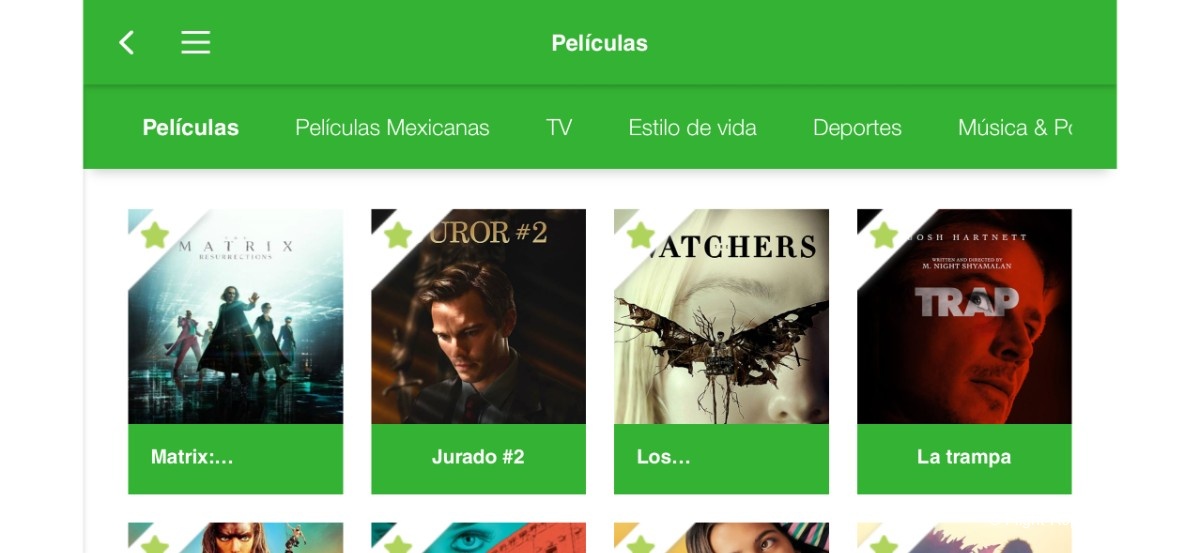Open the hamburger menu
Viewport: 1200px width, 553px height.
click(195, 43)
